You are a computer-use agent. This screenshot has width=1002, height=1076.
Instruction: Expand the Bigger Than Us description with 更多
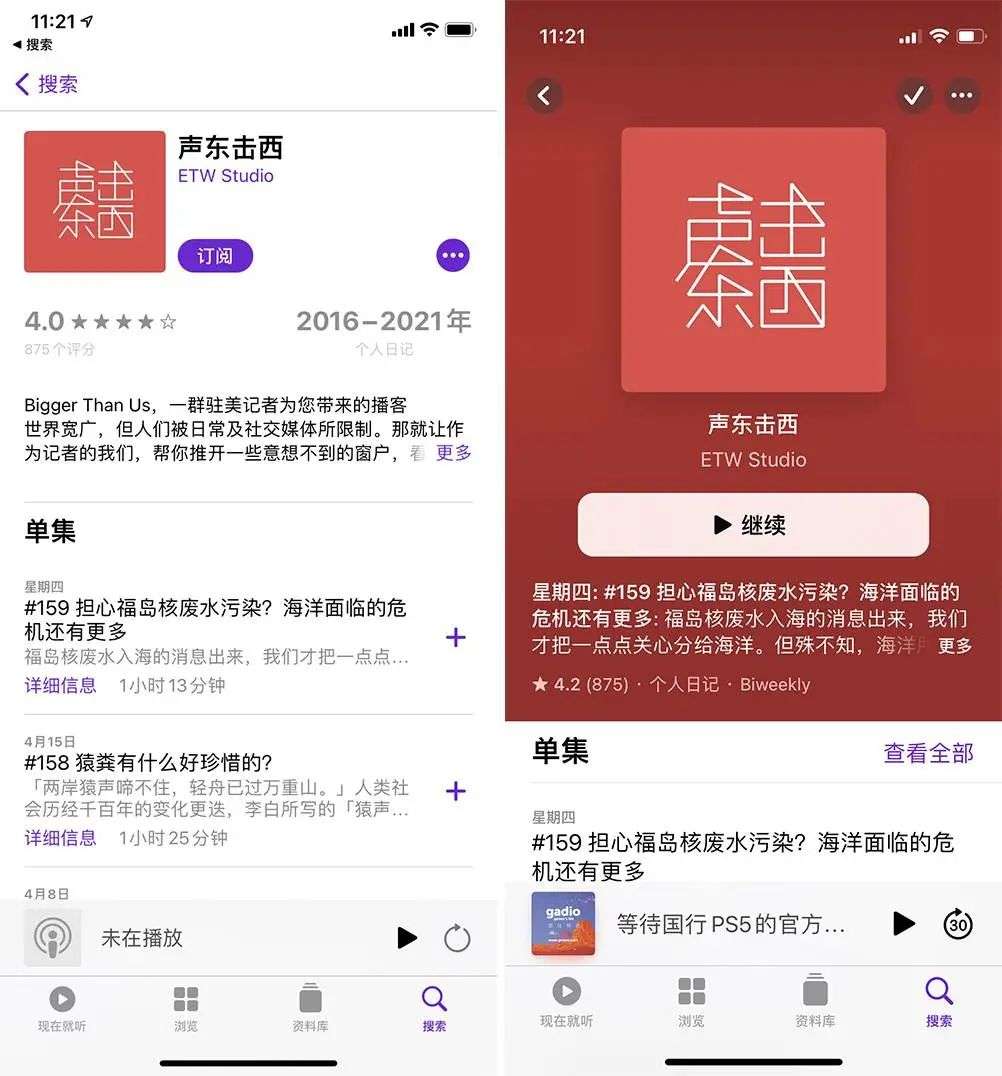(454, 453)
